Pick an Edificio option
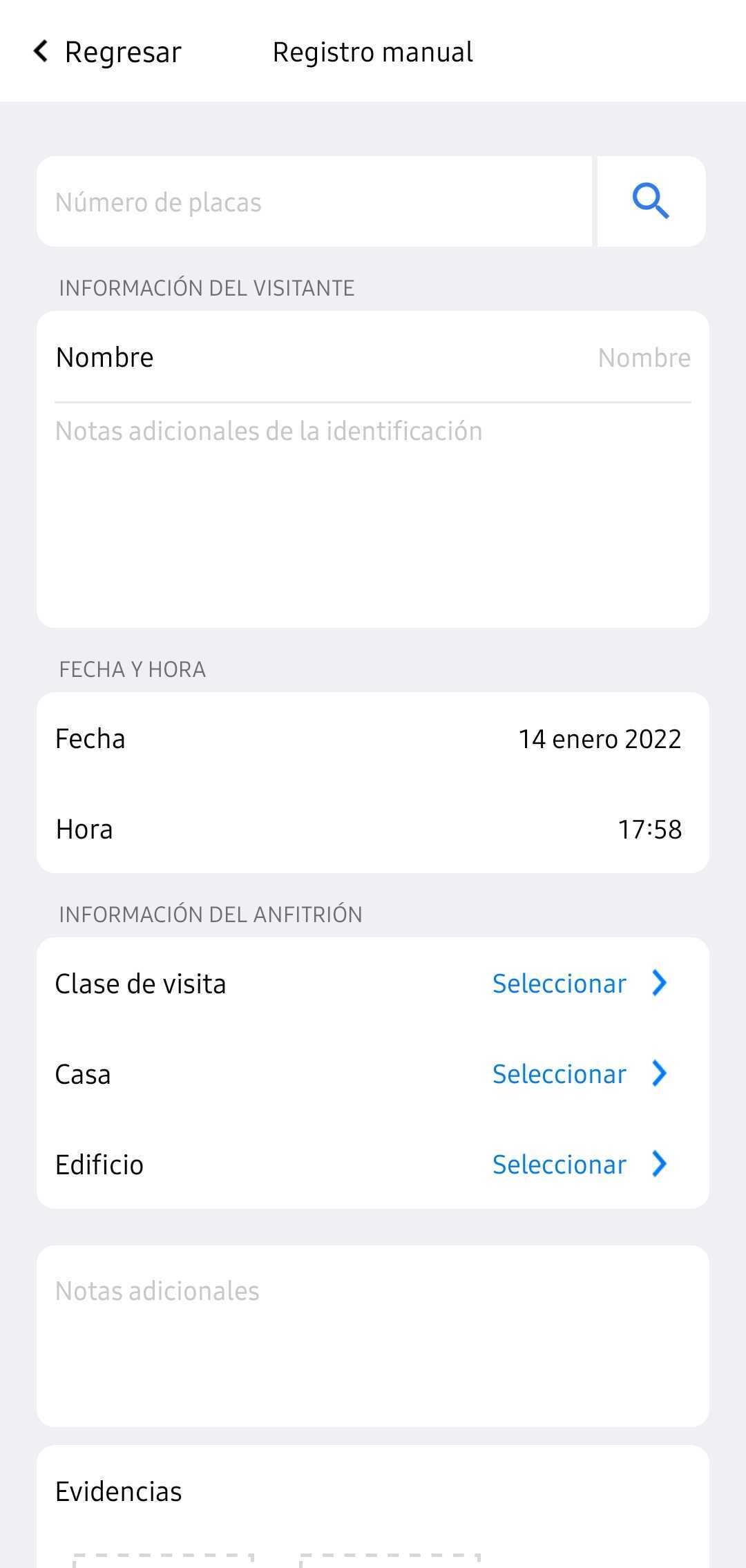Screen dimensions: 746x1568 pos(373,1165)
